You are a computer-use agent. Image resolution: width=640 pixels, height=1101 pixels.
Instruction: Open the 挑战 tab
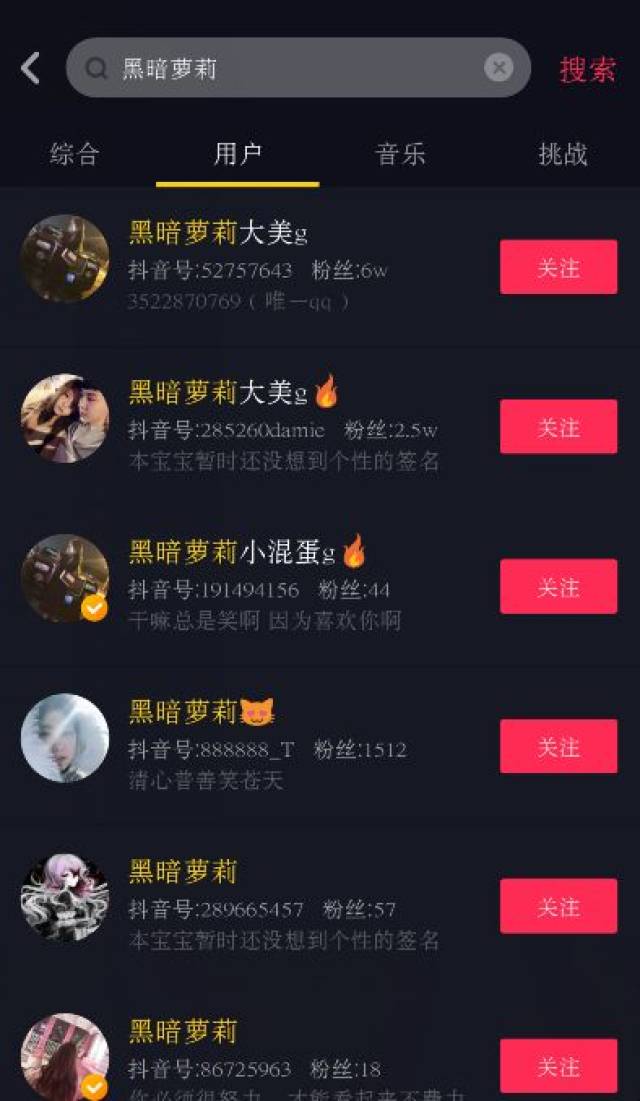tap(563, 154)
